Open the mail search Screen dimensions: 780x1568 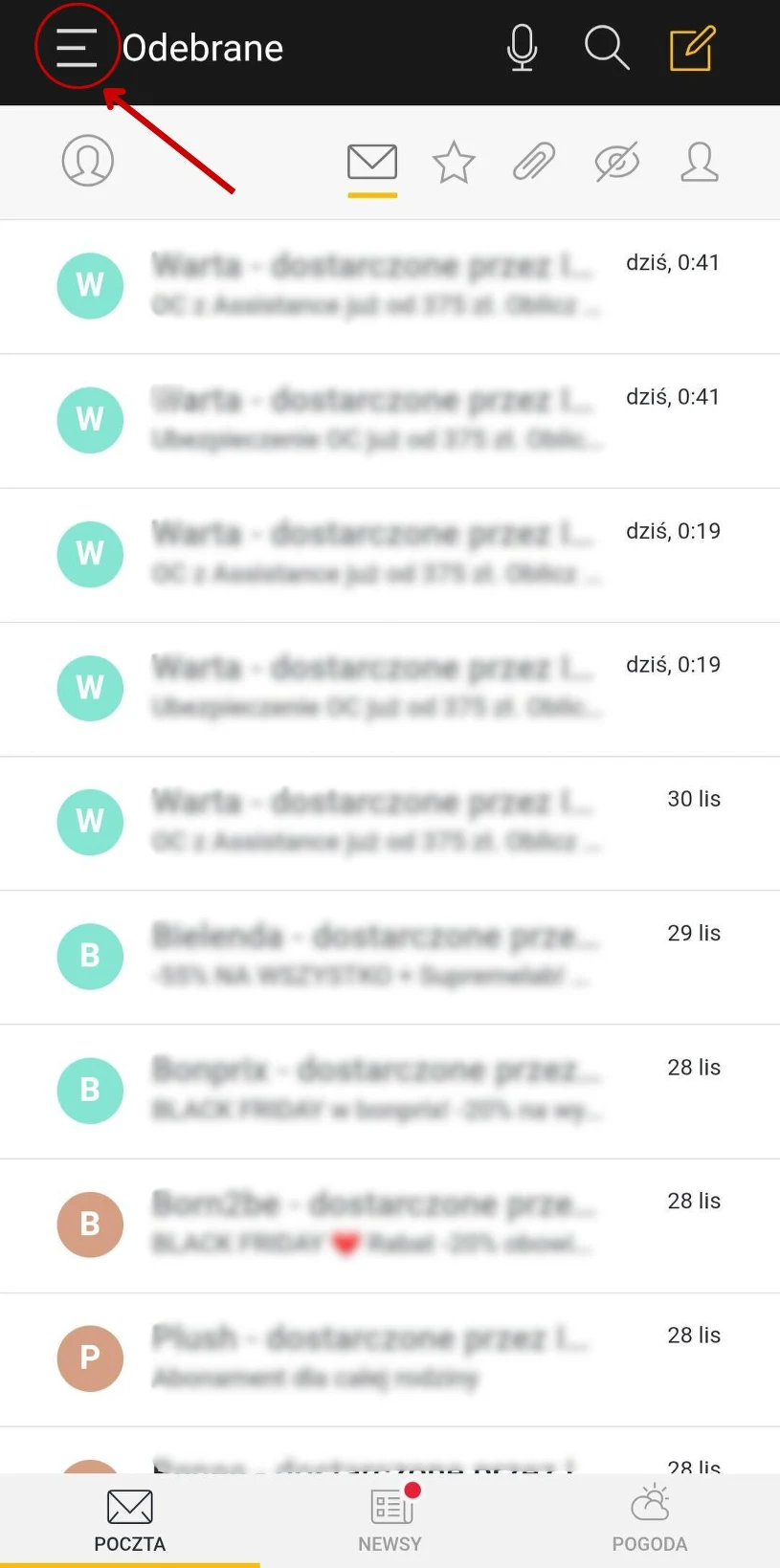607,47
